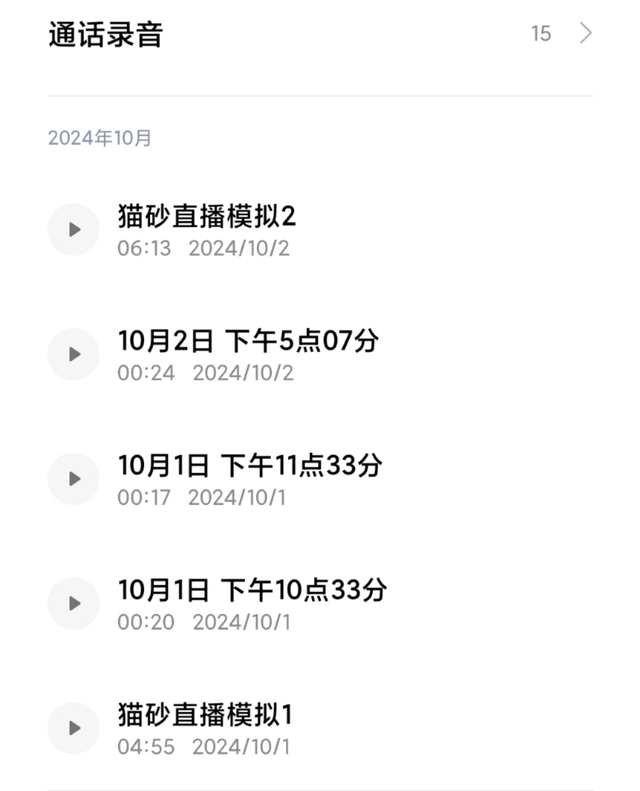Viewport: 640px width, 791px height.
Task: Play the 10月2日 下午5点07分 recording
Action: pos(74,354)
